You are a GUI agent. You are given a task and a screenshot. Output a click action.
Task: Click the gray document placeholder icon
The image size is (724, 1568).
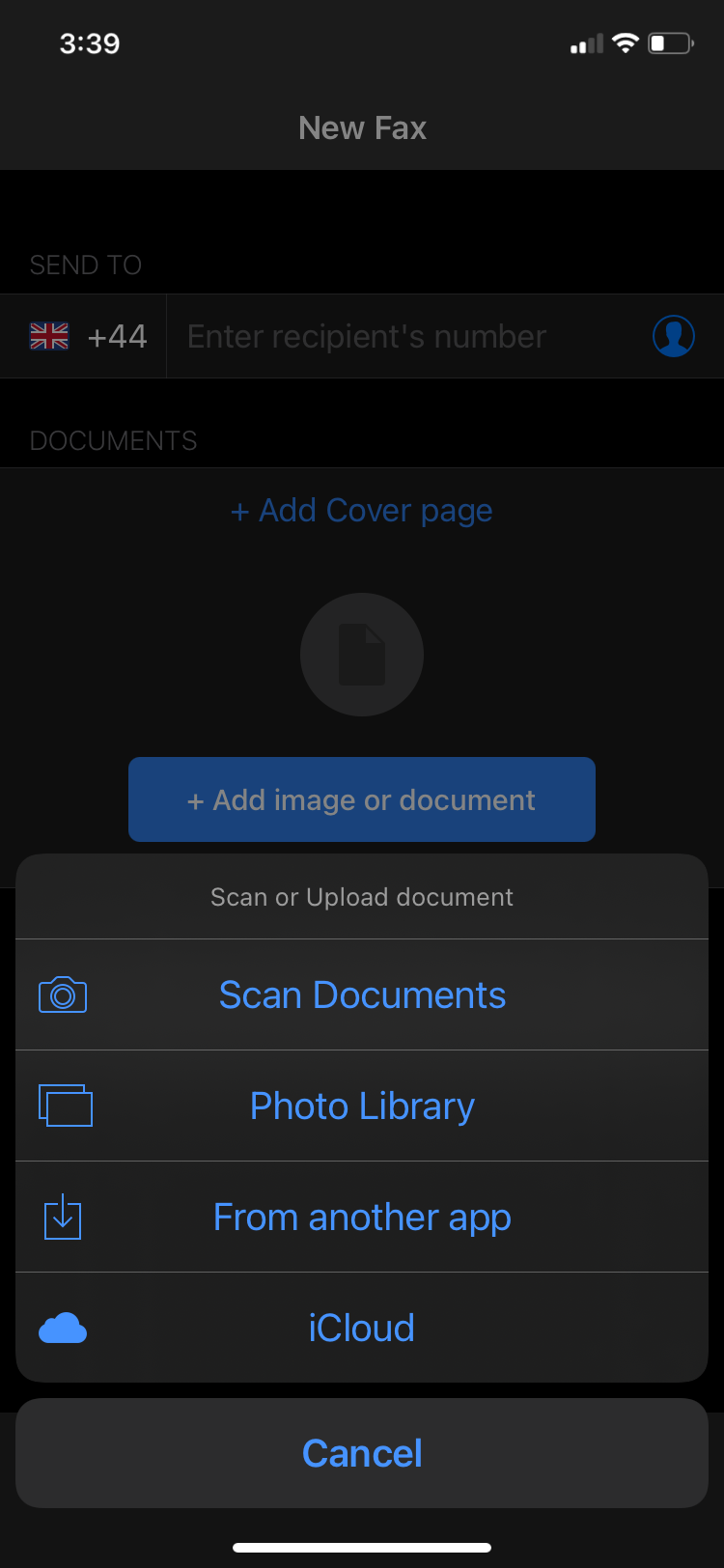point(362,655)
